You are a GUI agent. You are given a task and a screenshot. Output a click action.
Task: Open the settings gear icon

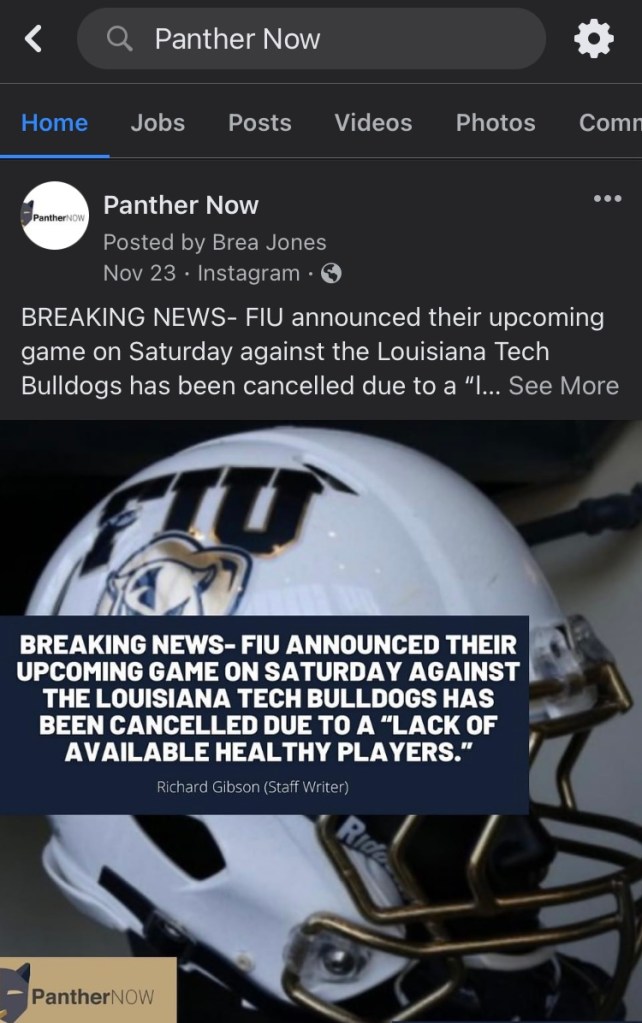pyautogui.click(x=593, y=39)
